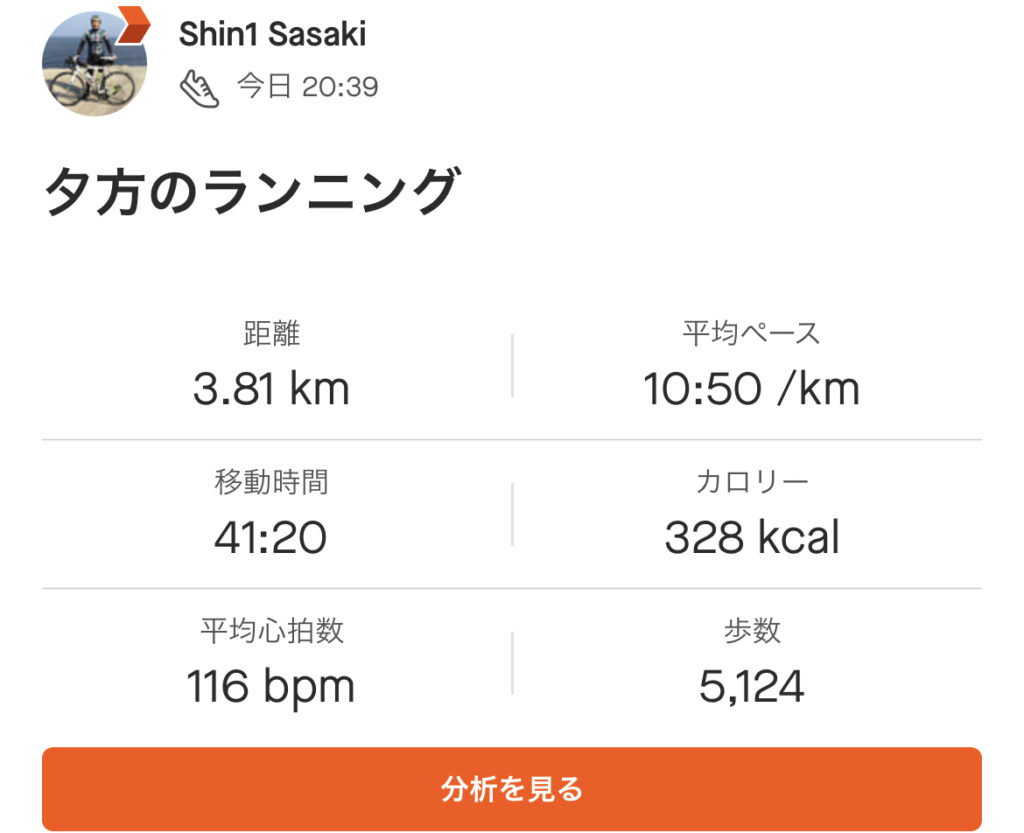Open the Shin1 Sasaki profile name
1024x833 pixels.
click(x=272, y=34)
